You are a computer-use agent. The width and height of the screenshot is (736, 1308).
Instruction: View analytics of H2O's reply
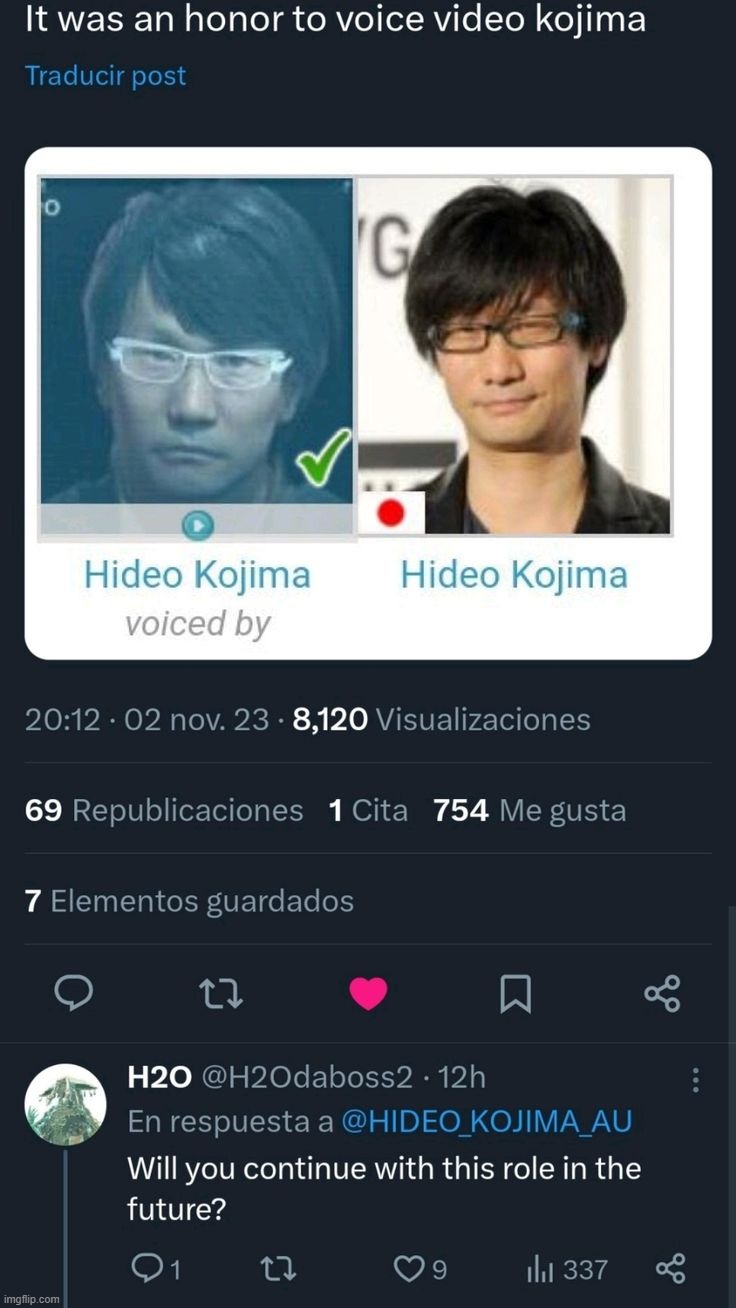tap(566, 1269)
